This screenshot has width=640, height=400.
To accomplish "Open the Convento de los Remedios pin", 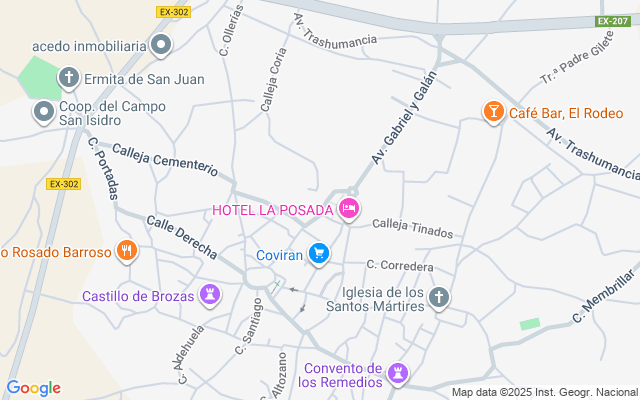I will pos(398,374).
